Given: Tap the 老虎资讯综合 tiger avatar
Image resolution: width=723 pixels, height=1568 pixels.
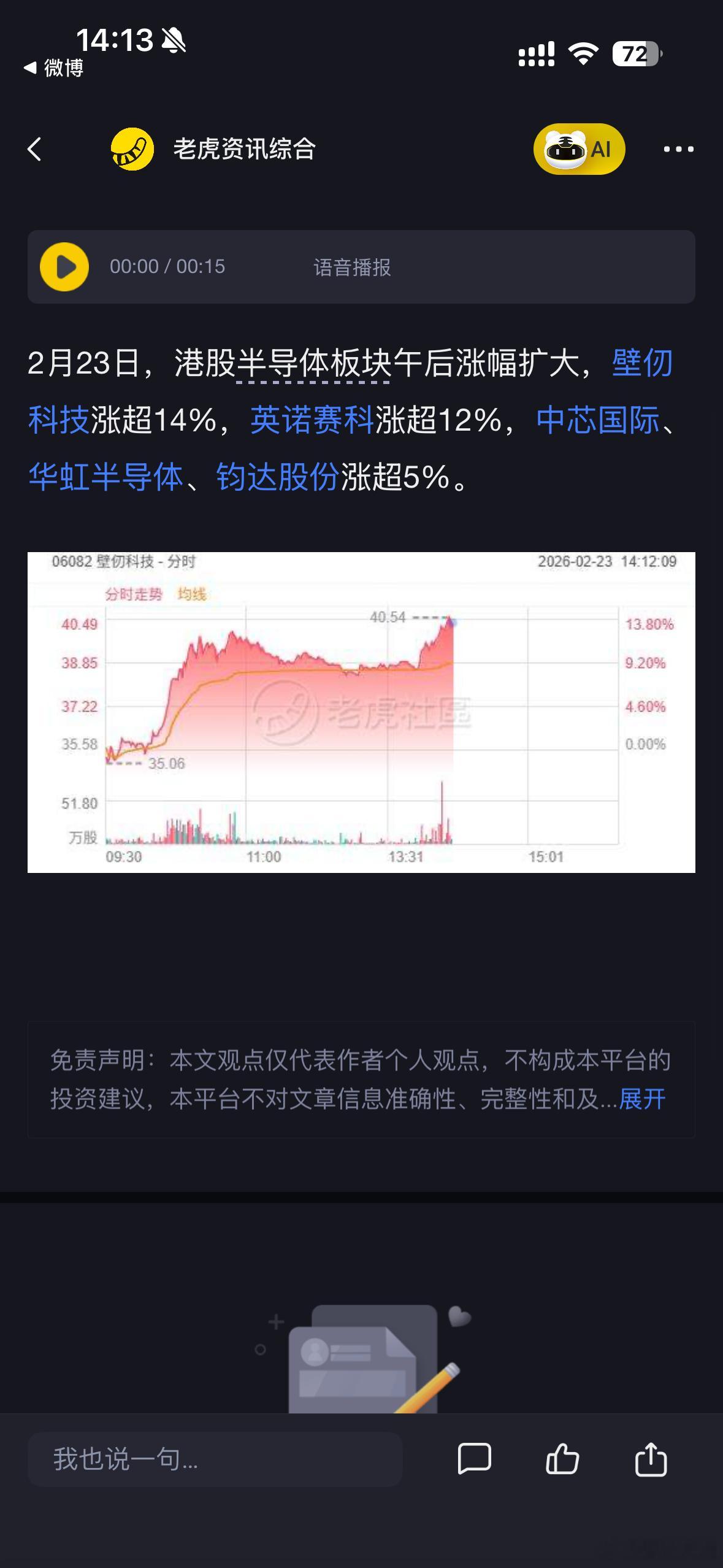Looking at the screenshot, I should click(x=130, y=147).
